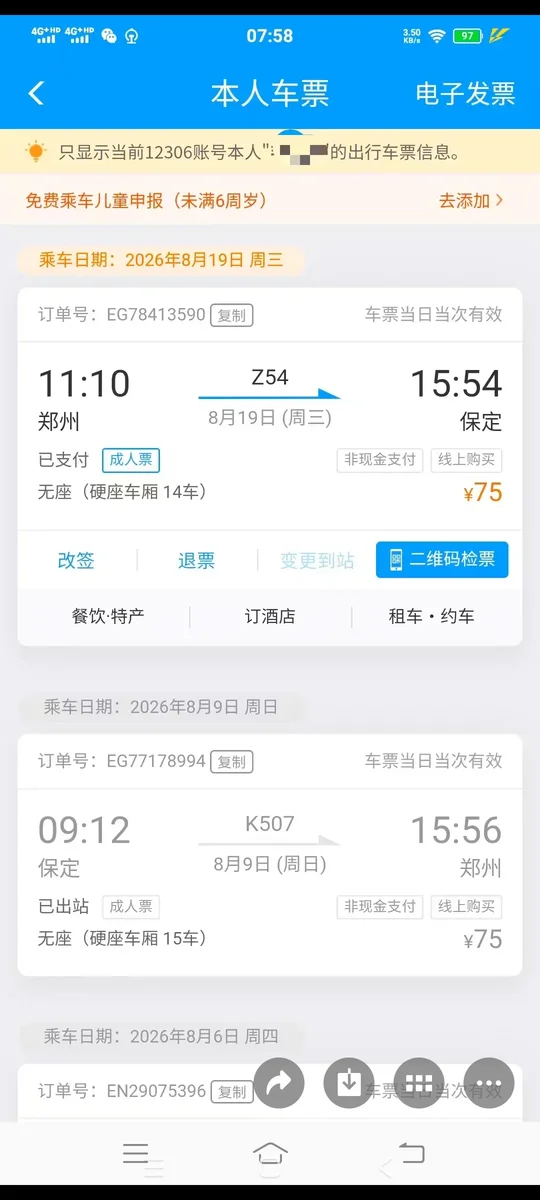
Task: Tap the floating download icon
Action: click(x=349, y=1083)
